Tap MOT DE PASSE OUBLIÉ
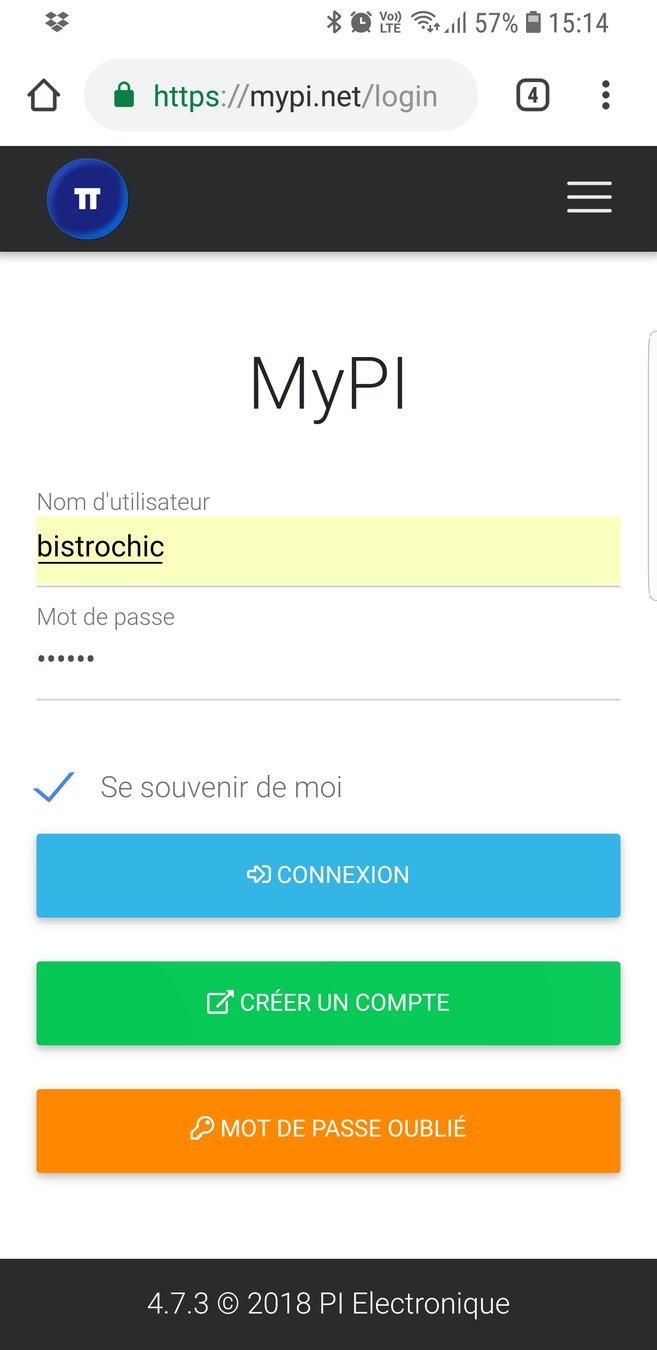Screen dimensions: 657x1350 [328, 1130]
